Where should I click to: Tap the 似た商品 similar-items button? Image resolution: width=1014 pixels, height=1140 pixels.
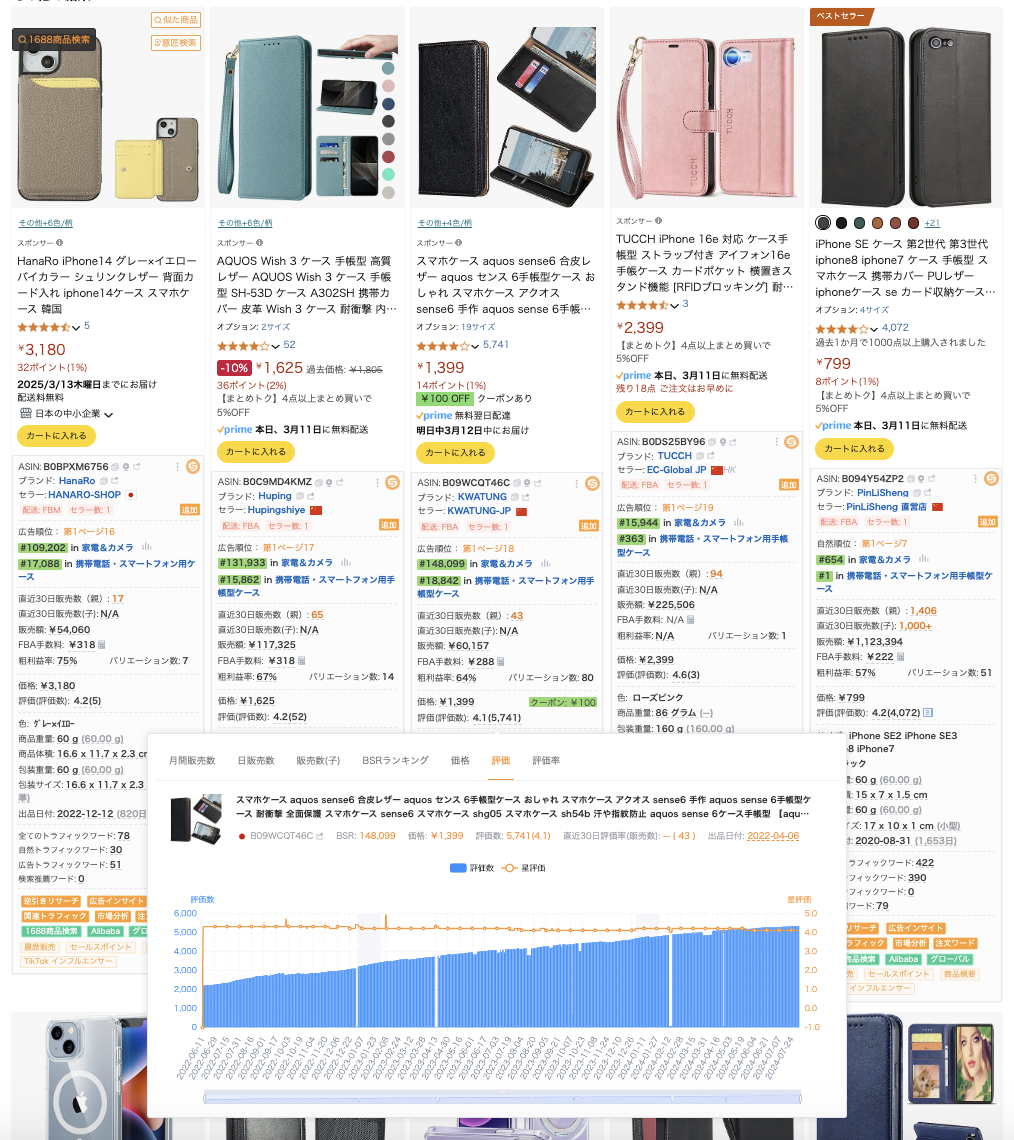click(x=176, y=20)
